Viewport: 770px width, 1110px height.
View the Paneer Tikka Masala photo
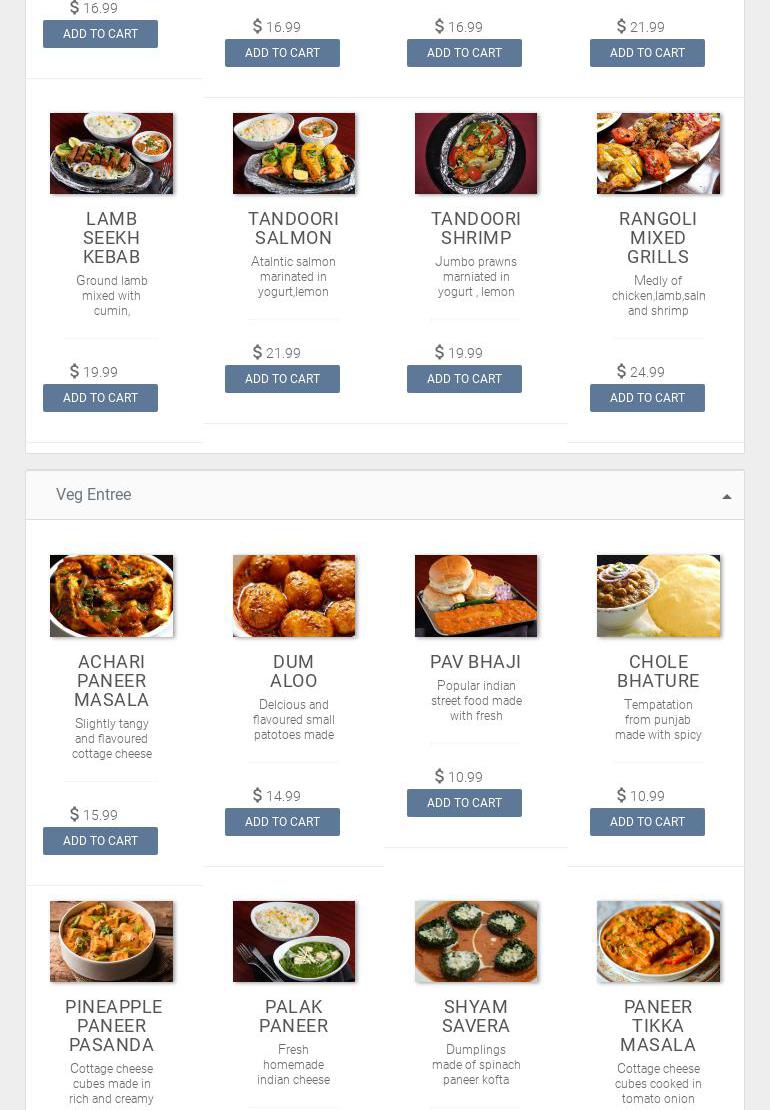[x=658, y=941]
